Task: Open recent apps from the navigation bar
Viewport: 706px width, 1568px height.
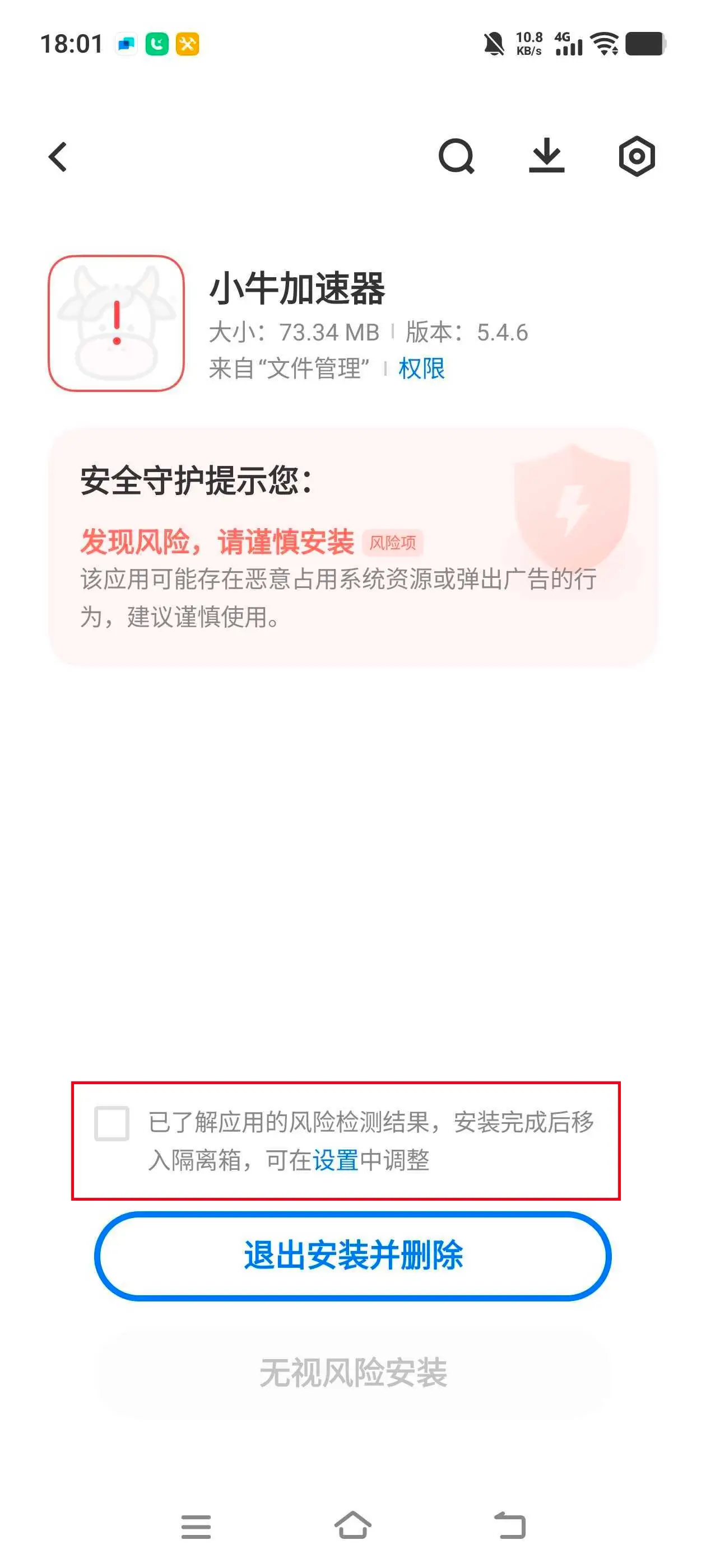Action: click(196, 1526)
